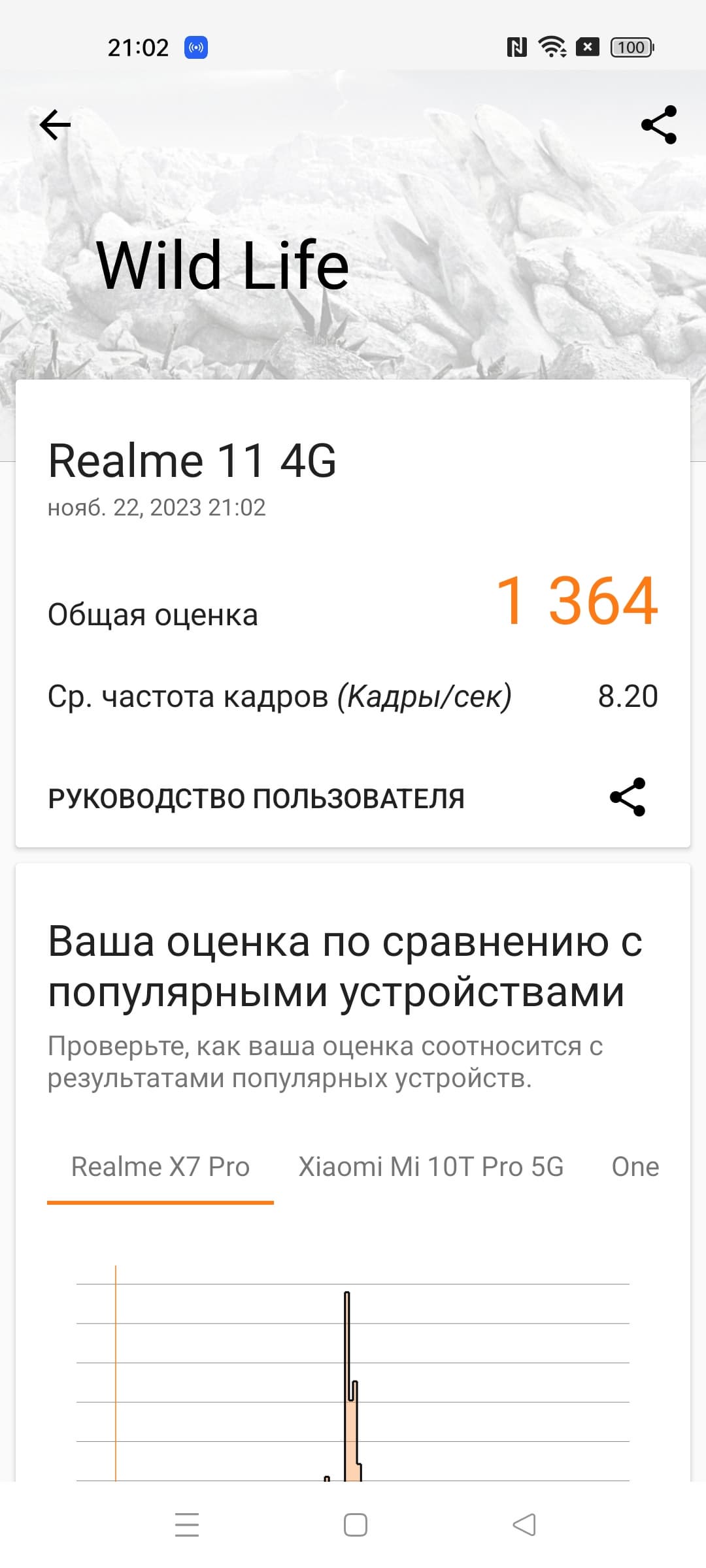Viewport: 706px width, 1568px height.
Task: Share score from the result card
Action: [x=628, y=797]
